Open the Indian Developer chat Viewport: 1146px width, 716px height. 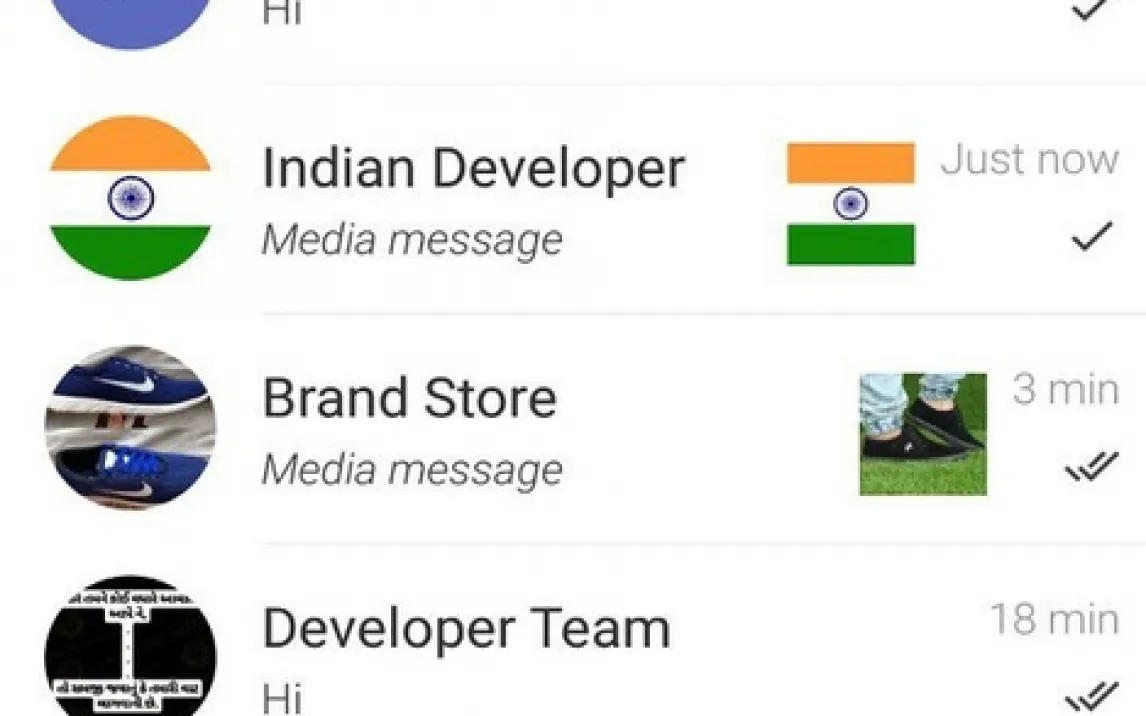(x=473, y=169)
